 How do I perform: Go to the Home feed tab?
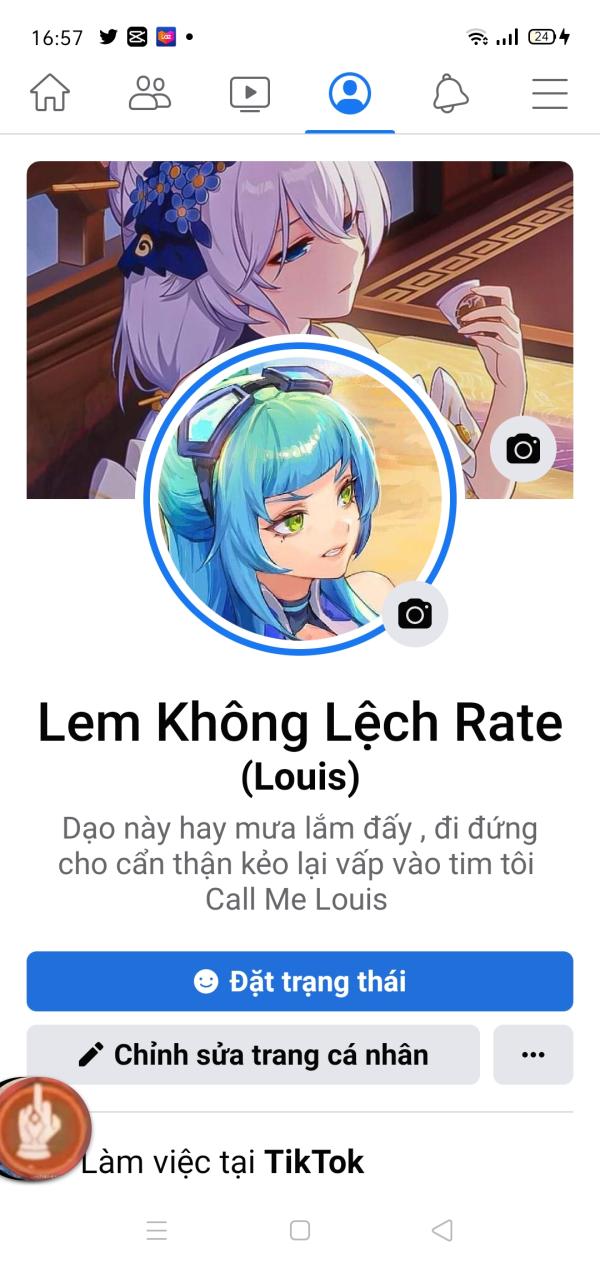click(50, 94)
